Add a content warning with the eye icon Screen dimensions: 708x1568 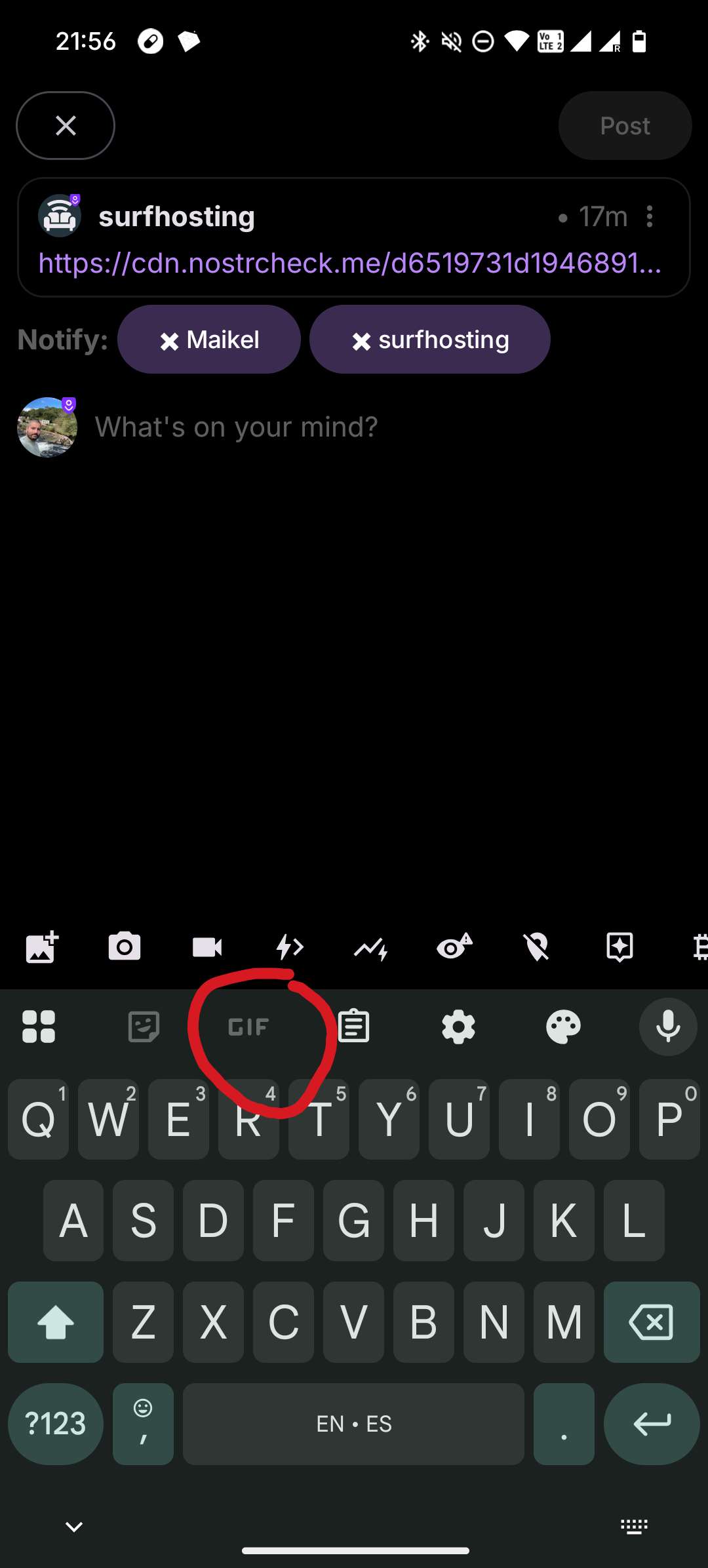454,947
